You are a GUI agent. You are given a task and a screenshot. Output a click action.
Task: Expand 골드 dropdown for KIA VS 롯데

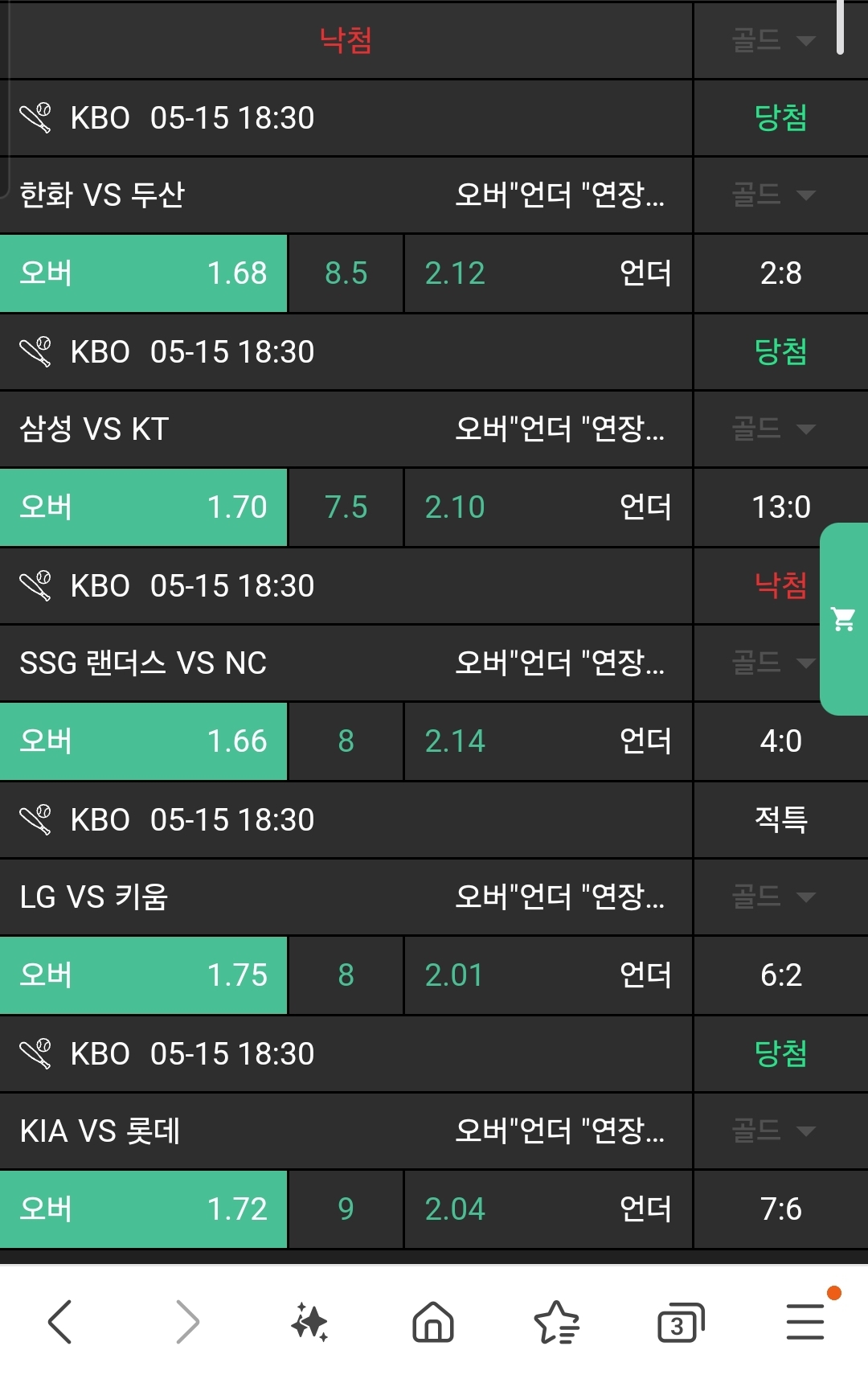point(773,1131)
